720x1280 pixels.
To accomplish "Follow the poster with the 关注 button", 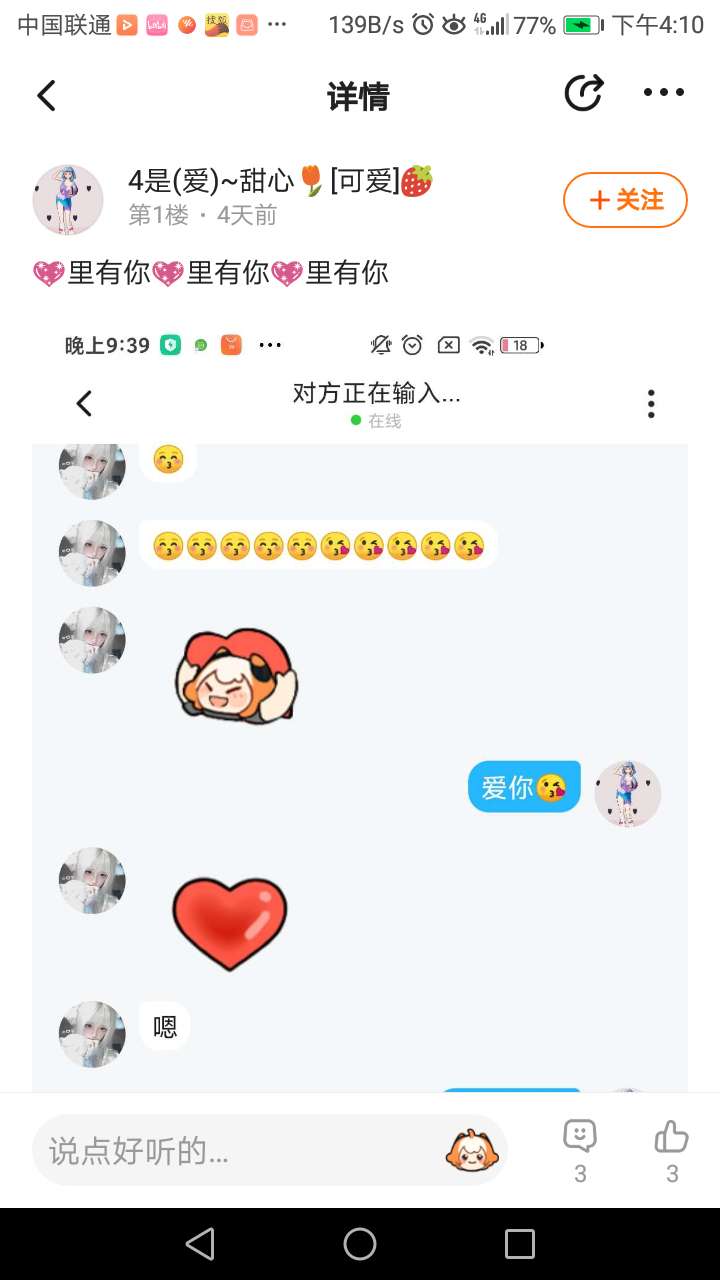I will (x=625, y=200).
